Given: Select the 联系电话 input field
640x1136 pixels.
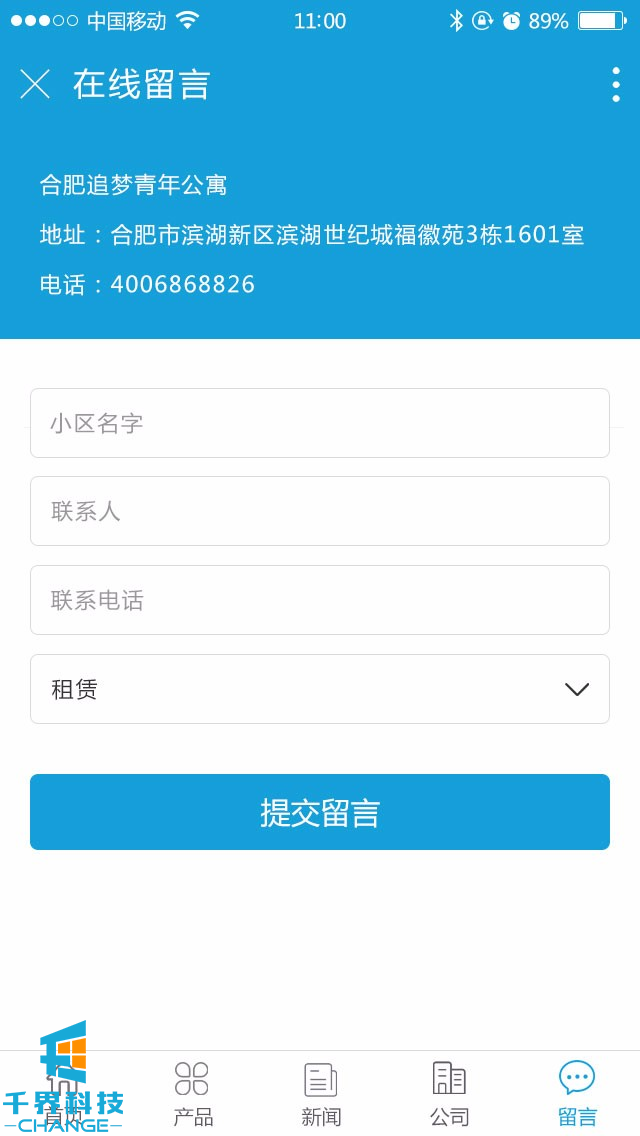Looking at the screenshot, I should (x=320, y=600).
